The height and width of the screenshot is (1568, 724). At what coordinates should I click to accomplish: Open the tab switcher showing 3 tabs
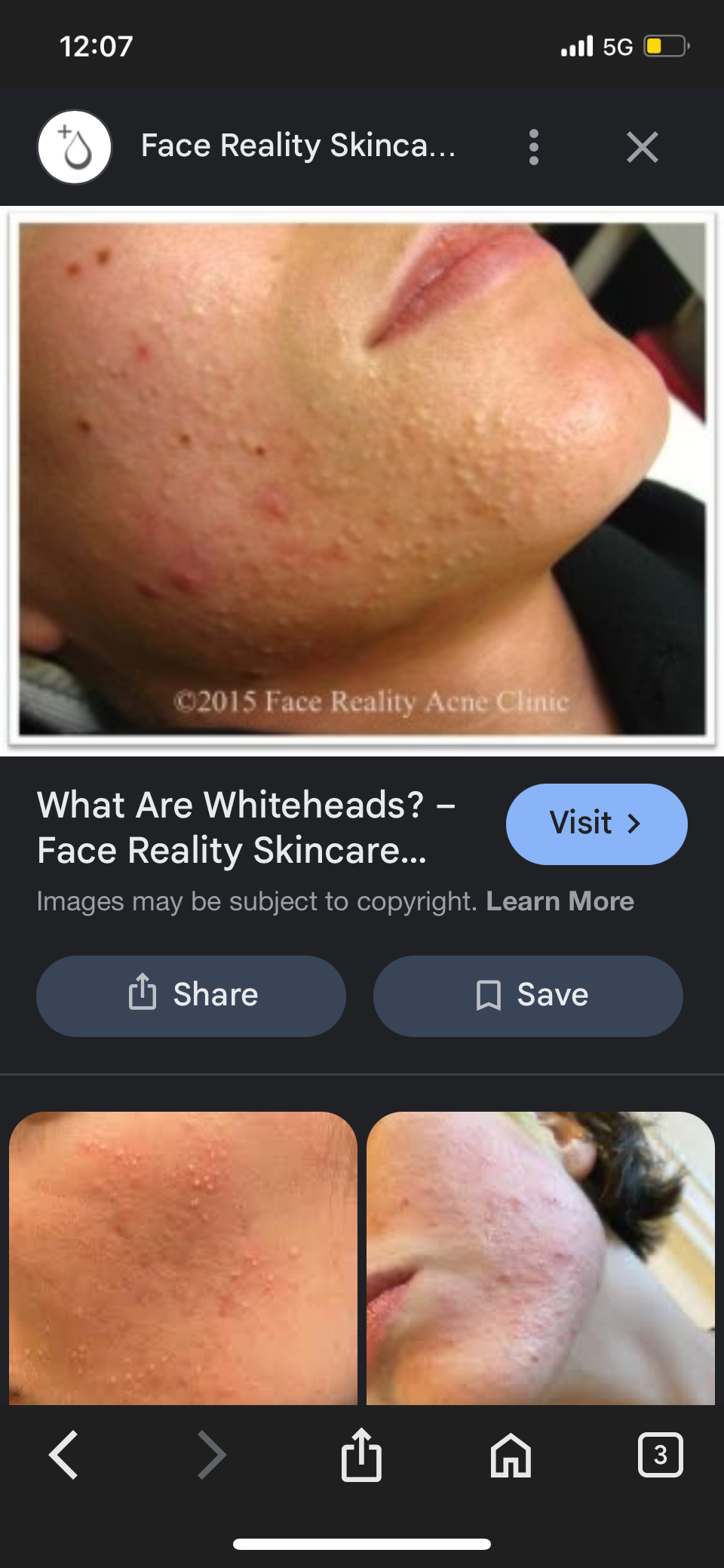(660, 1454)
